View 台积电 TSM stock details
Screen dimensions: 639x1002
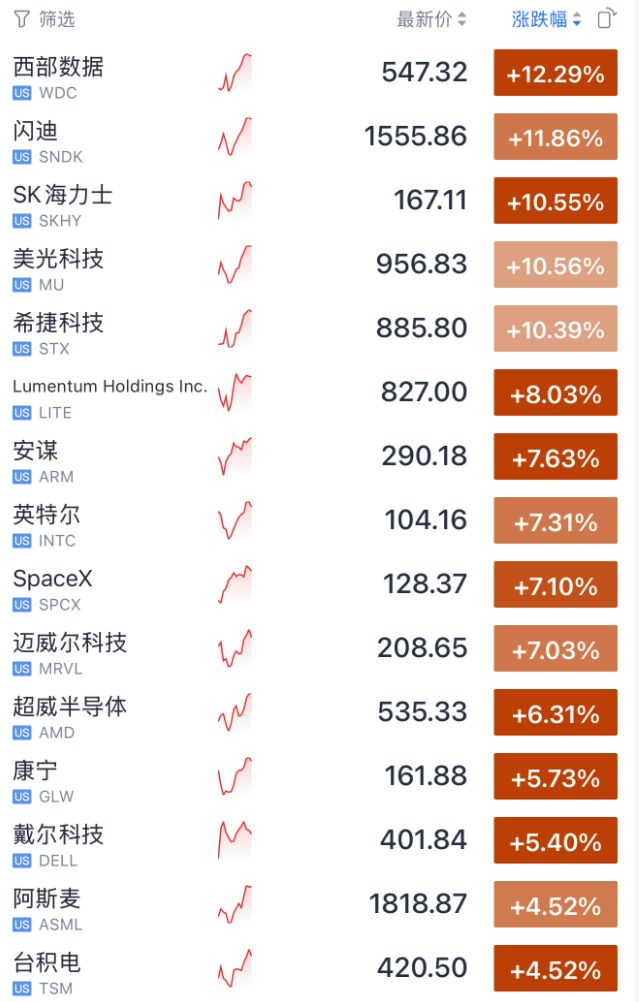tap(315, 967)
